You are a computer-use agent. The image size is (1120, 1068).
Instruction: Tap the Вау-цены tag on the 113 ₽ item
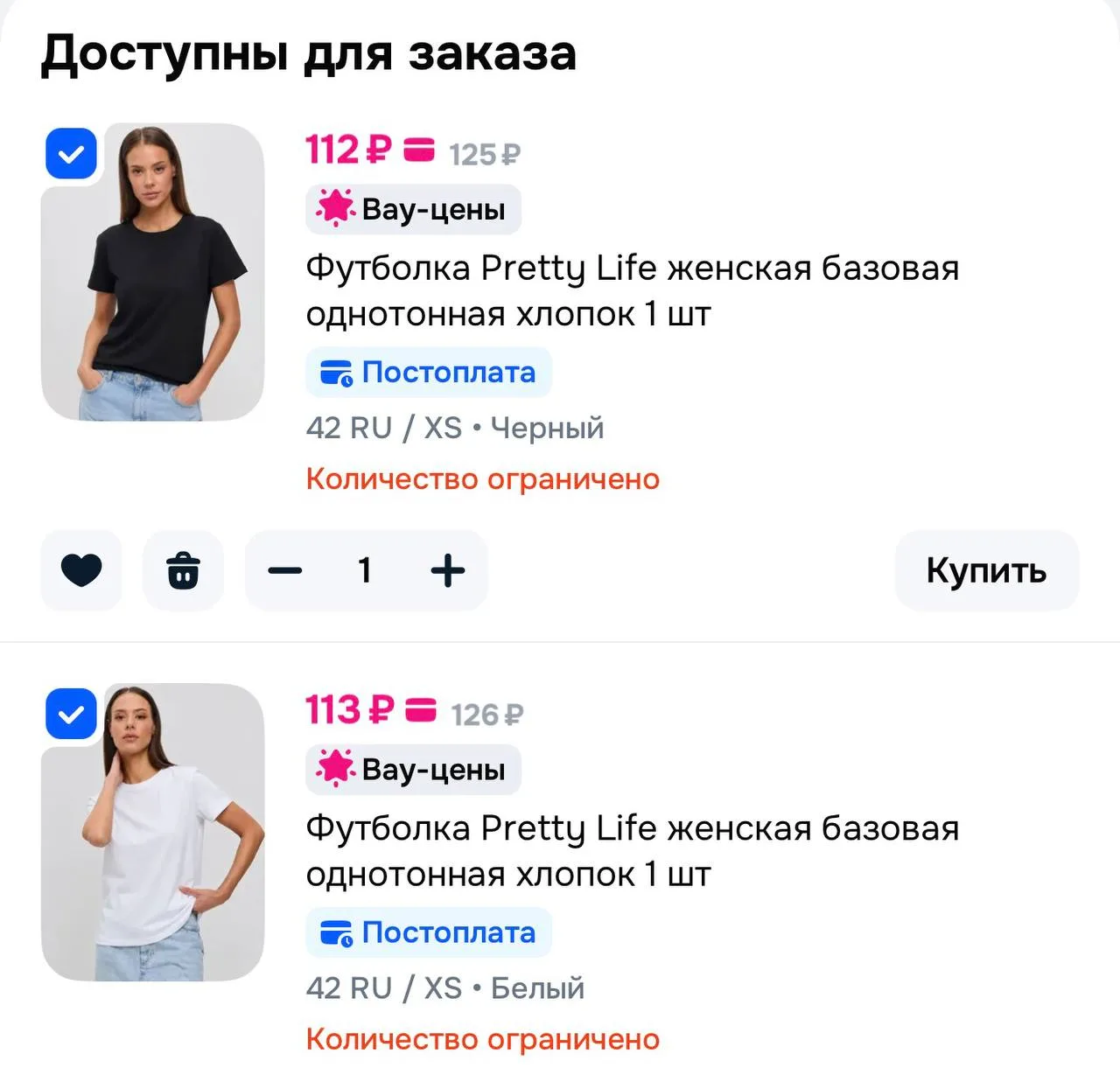(413, 769)
